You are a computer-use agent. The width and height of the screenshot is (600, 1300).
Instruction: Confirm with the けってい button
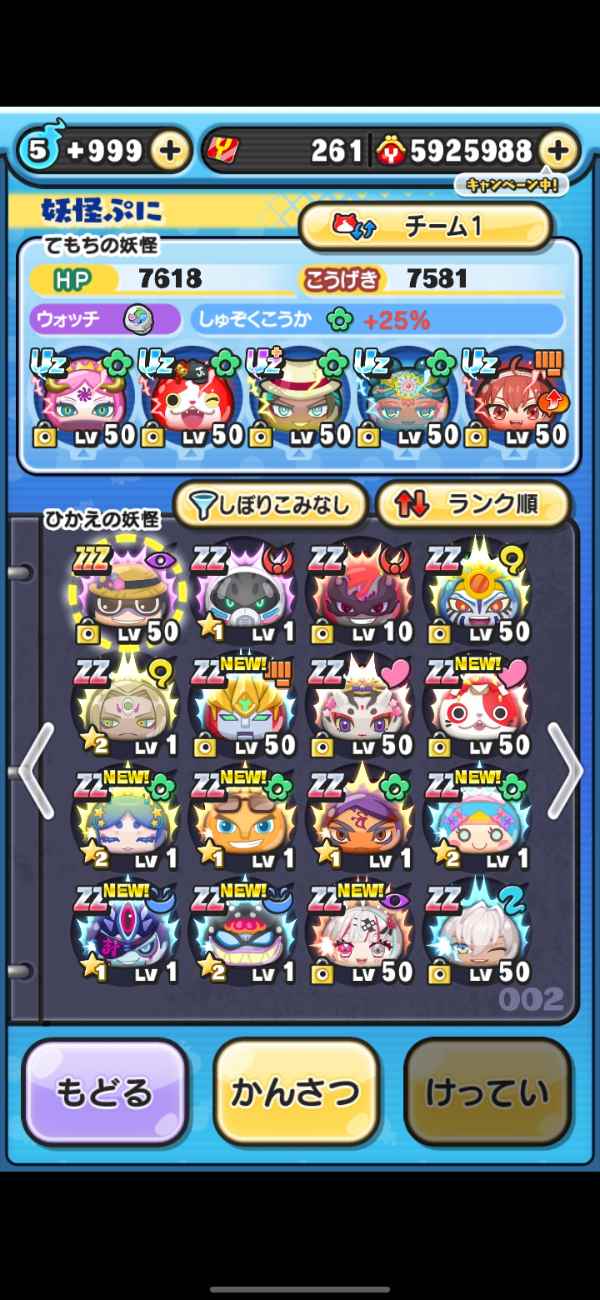(x=487, y=1093)
